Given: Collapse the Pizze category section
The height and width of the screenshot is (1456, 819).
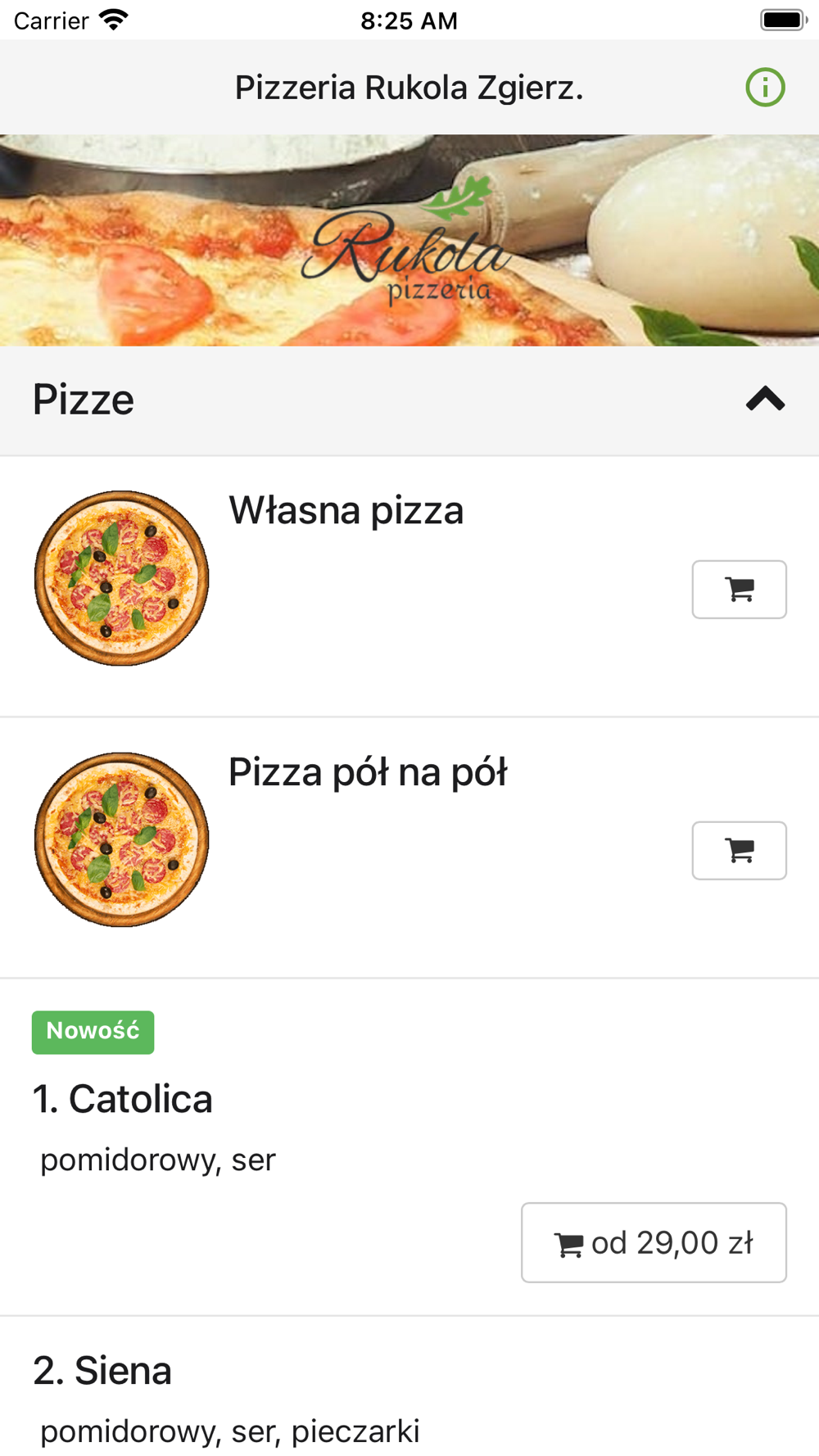Looking at the screenshot, I should pos(765,400).
